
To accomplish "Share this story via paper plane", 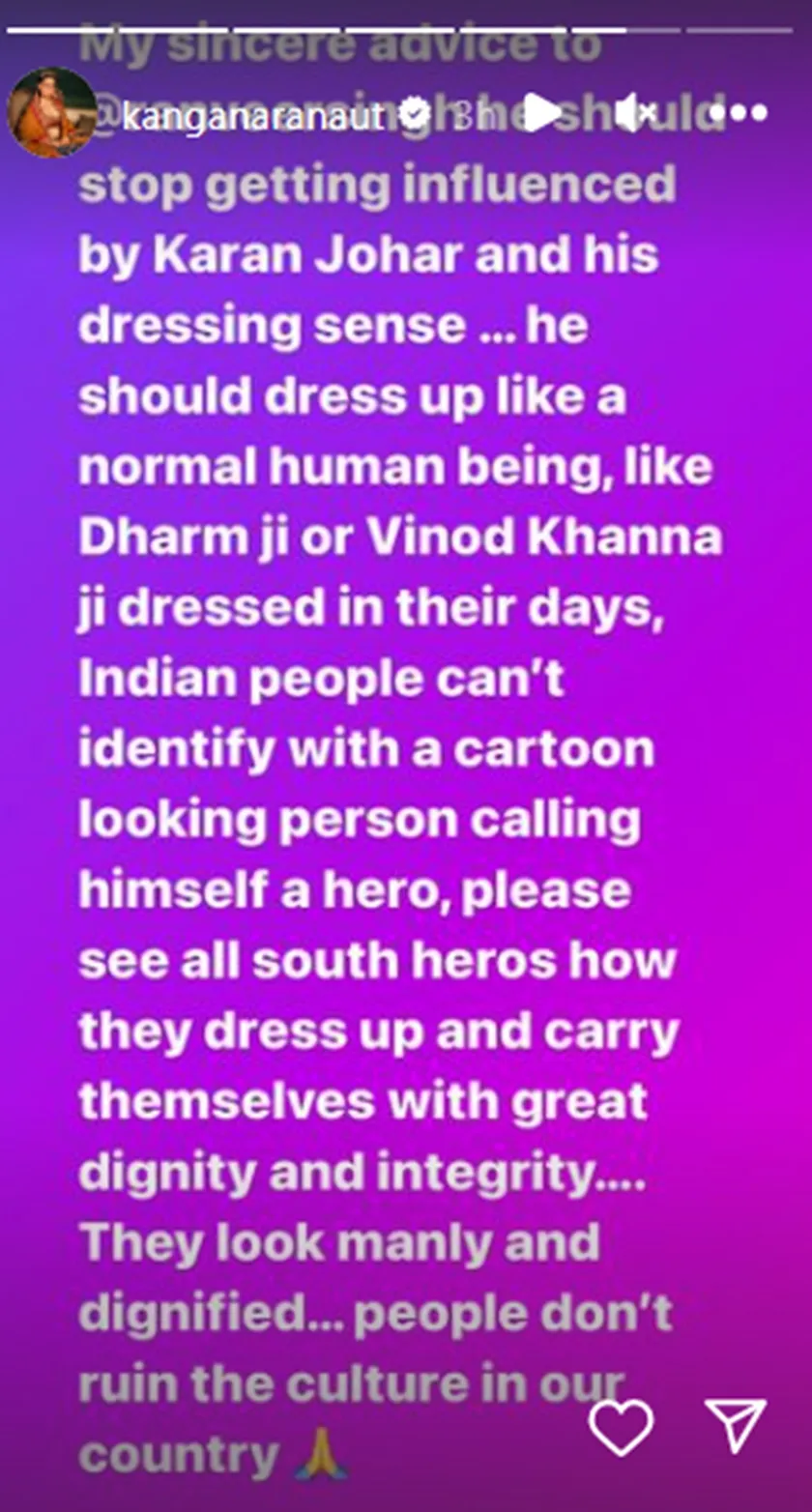I will tap(736, 1425).
